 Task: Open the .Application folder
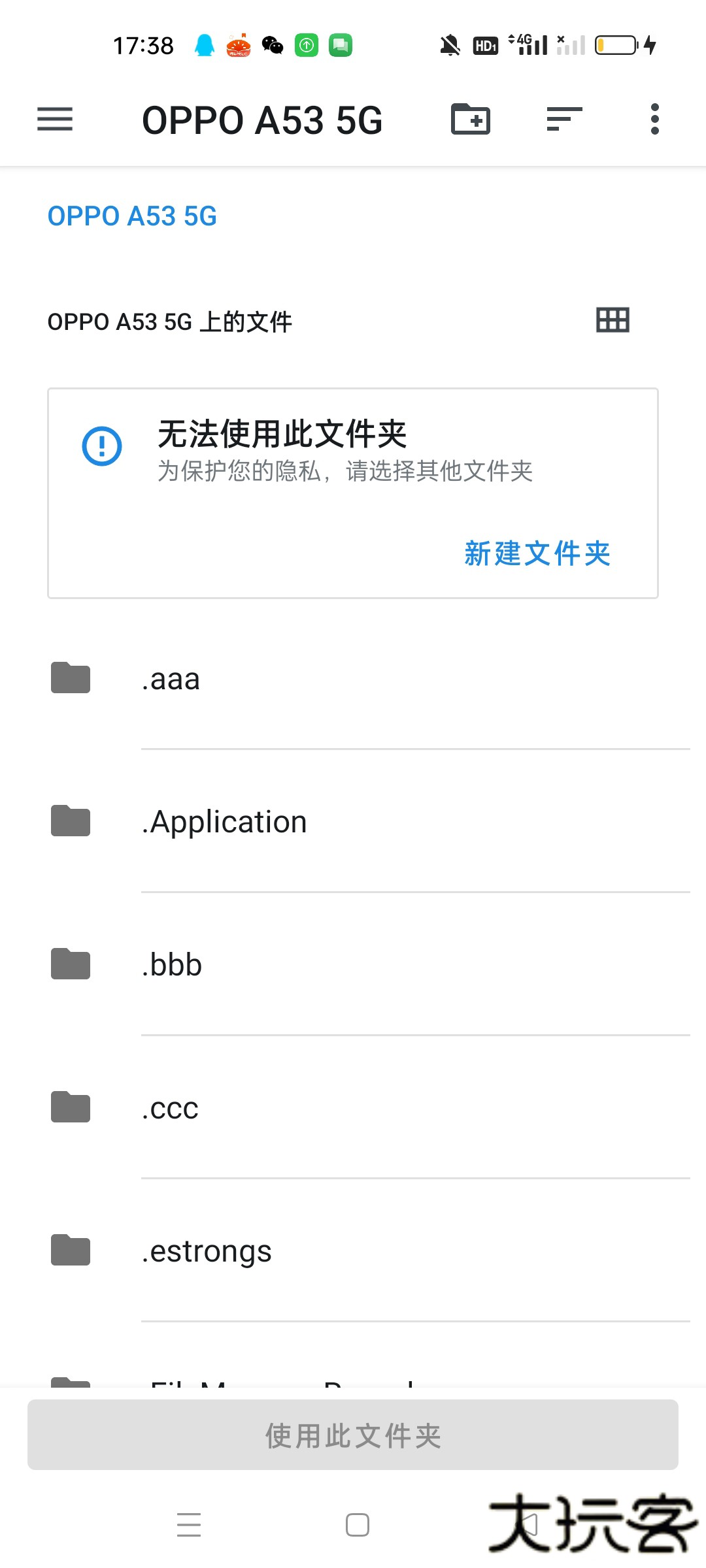(x=225, y=821)
